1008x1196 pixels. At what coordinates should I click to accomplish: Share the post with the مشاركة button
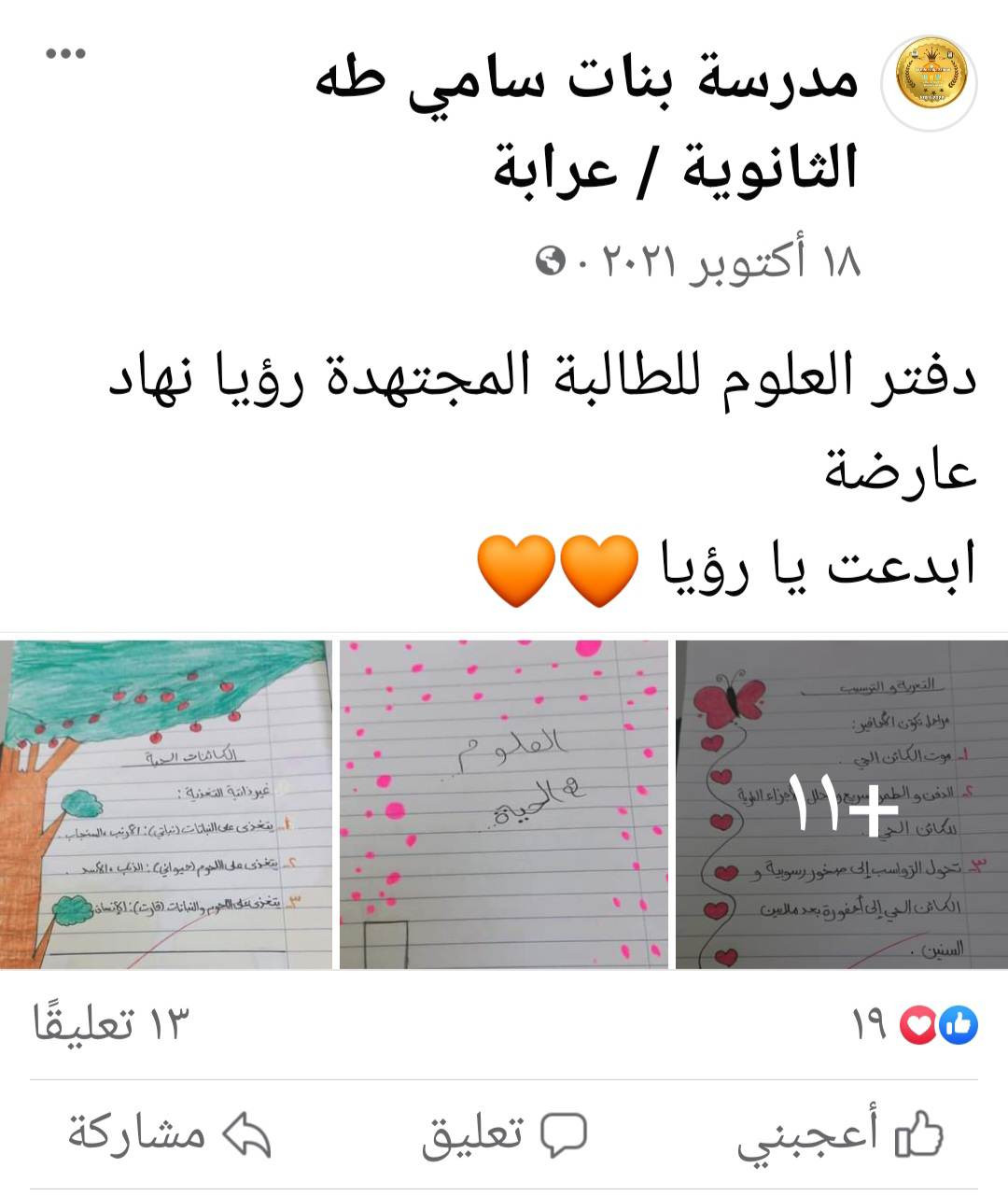pyautogui.click(x=168, y=1133)
